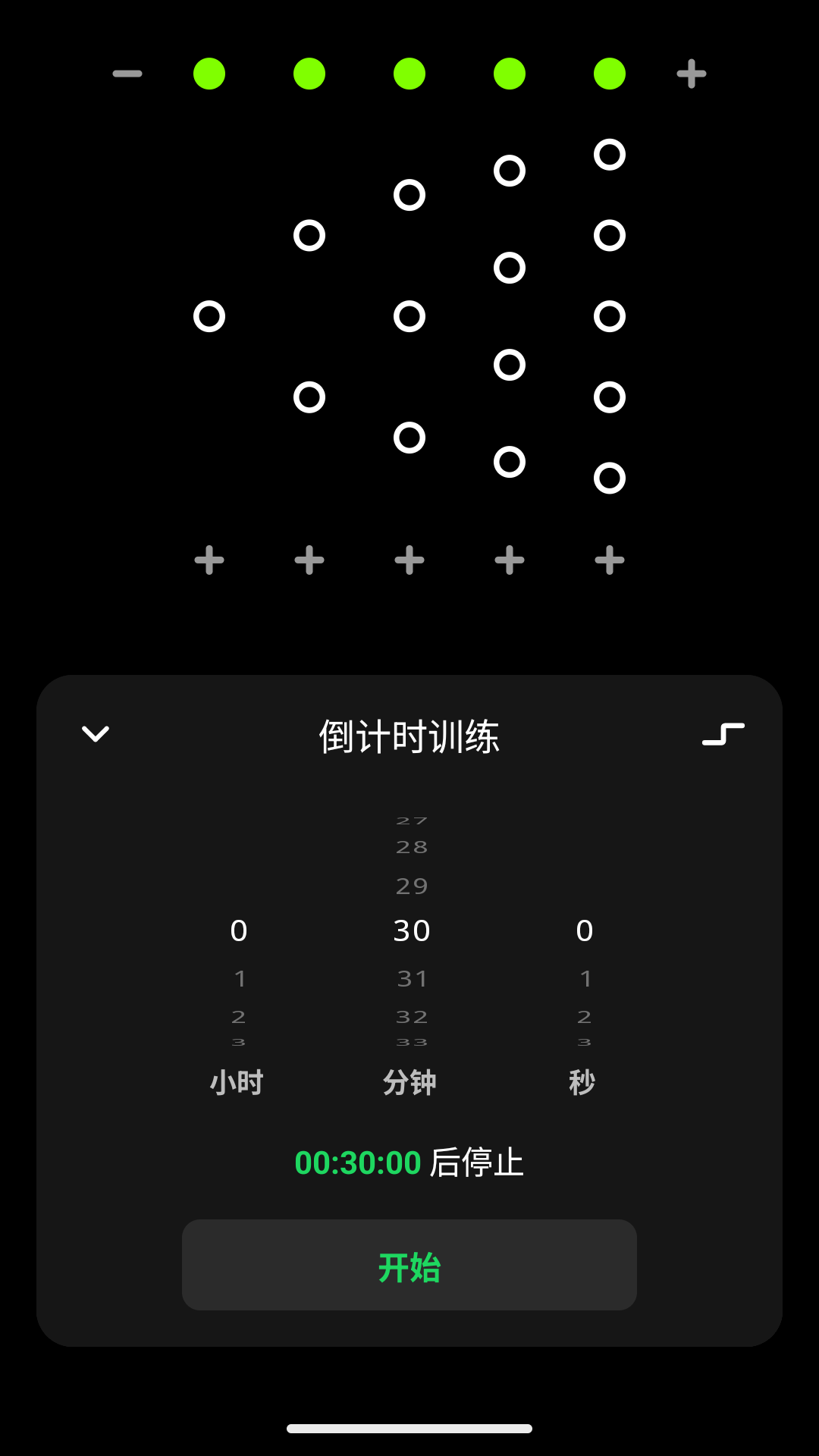Start the countdown with 开始

[409, 1264]
